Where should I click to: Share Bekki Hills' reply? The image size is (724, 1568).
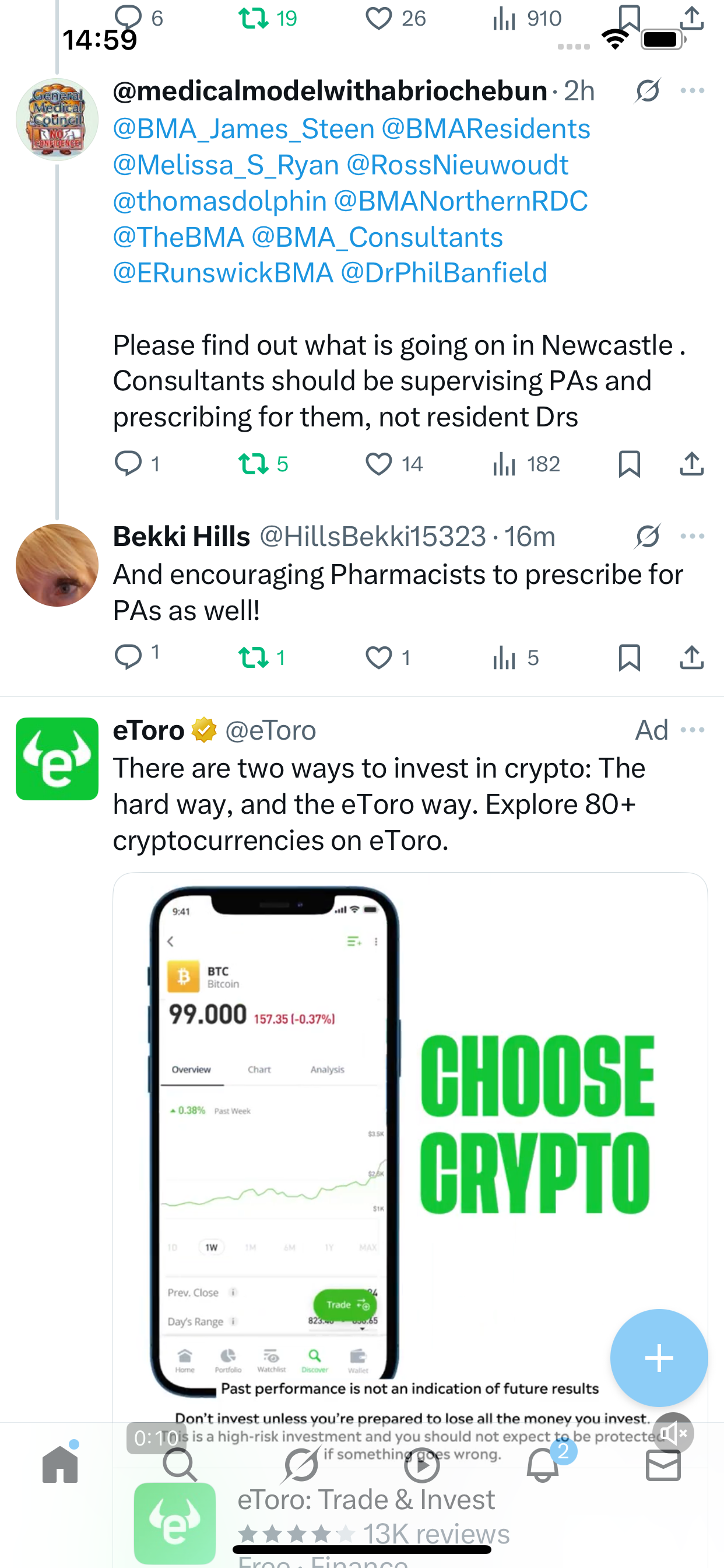692,658
